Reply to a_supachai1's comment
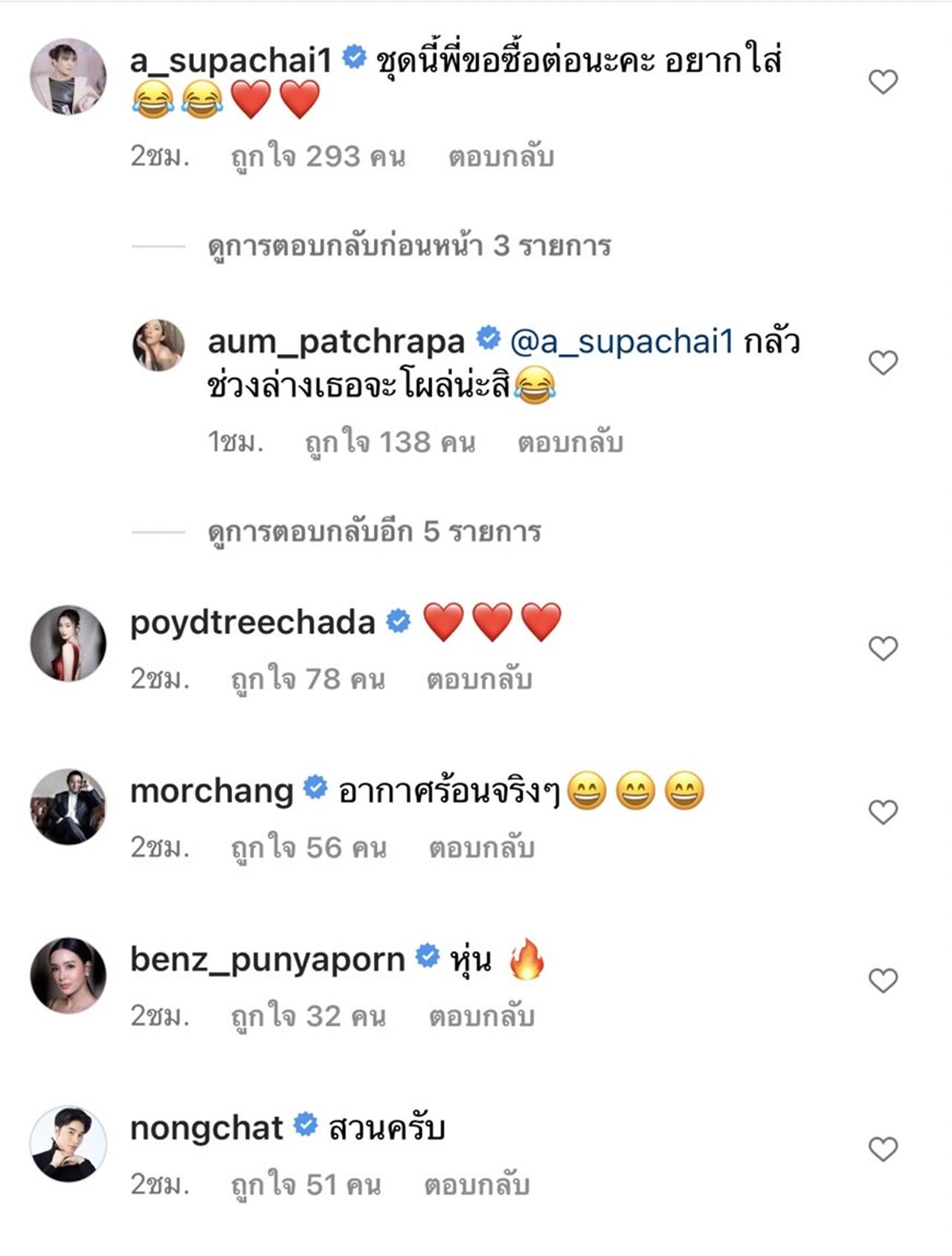 [501, 157]
